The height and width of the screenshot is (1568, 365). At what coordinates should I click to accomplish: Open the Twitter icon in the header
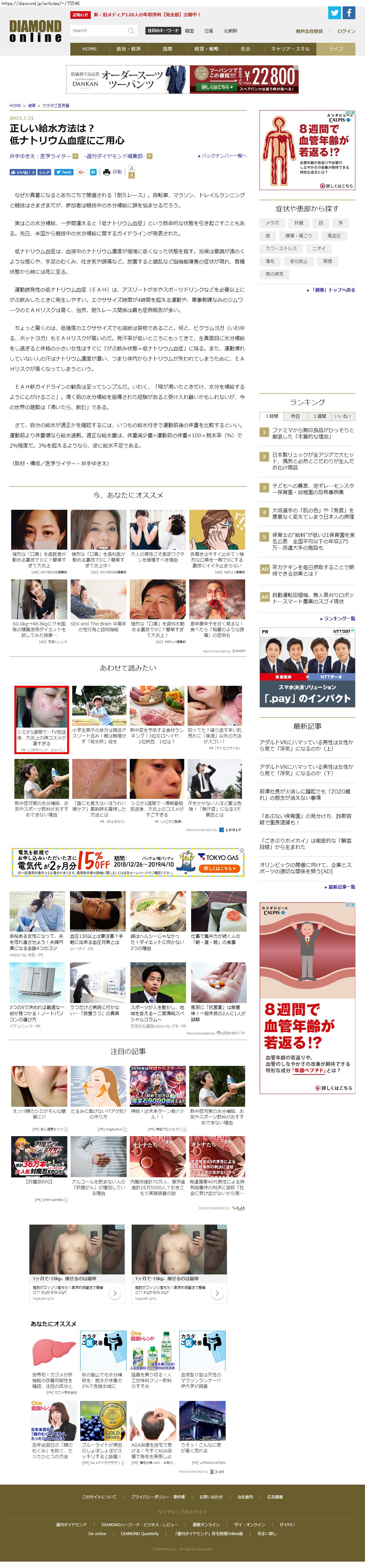335,13
